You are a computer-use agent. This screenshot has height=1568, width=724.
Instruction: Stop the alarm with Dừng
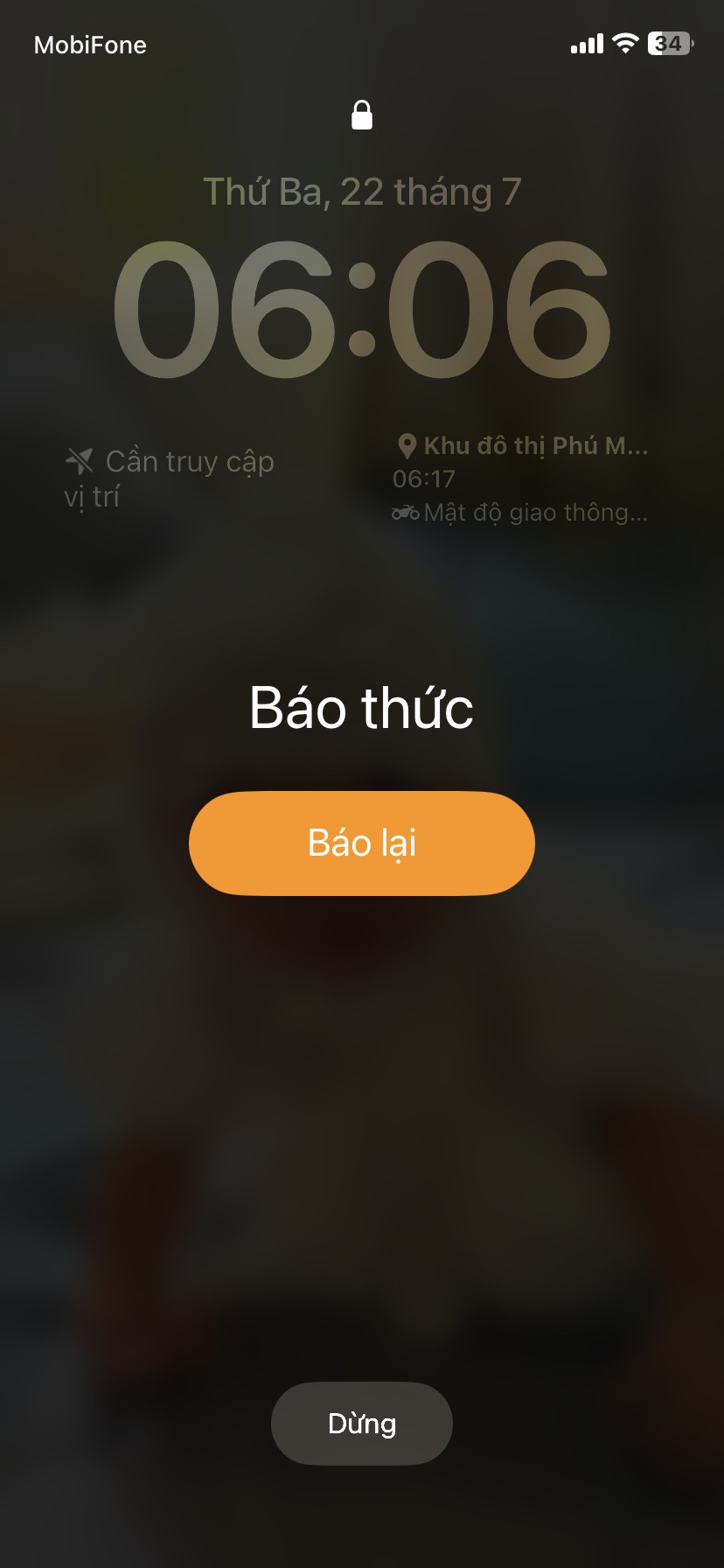point(361,1423)
